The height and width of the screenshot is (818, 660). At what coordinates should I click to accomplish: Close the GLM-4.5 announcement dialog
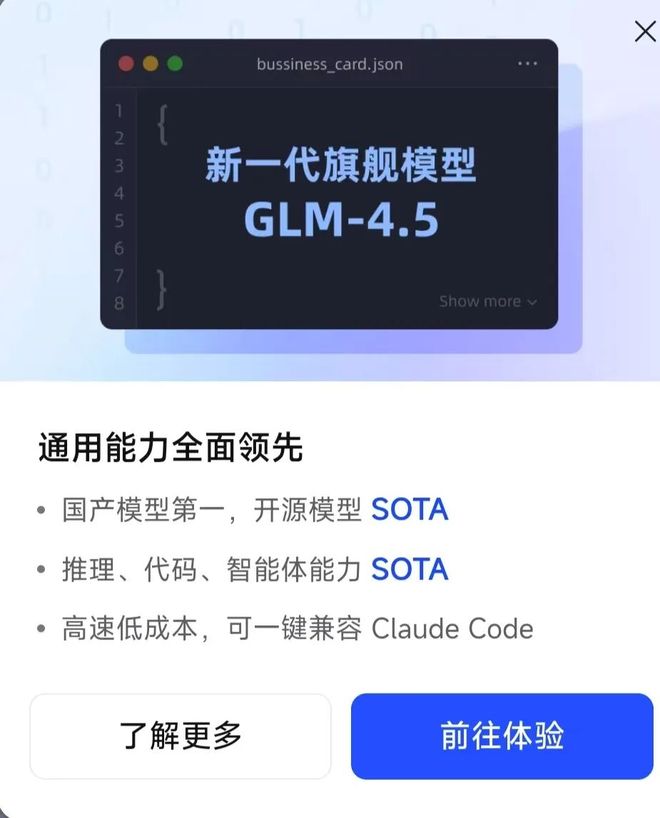[645, 31]
